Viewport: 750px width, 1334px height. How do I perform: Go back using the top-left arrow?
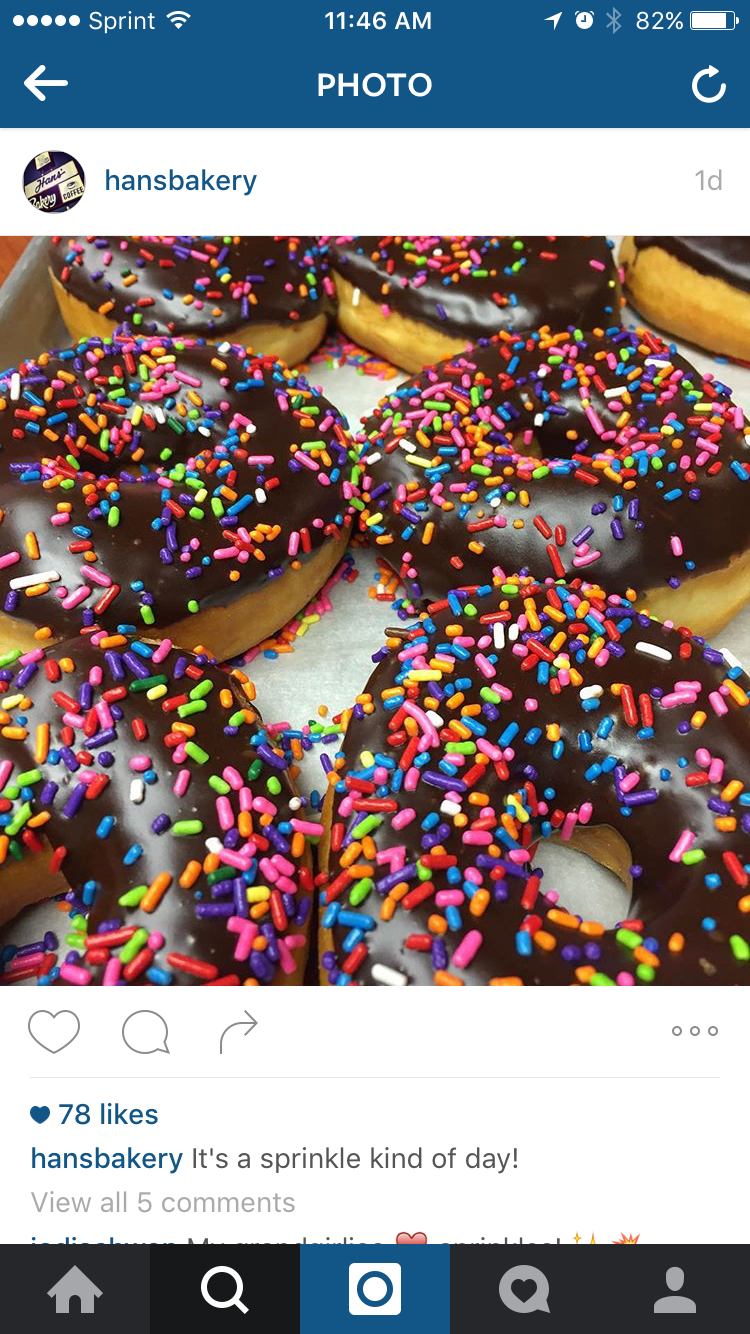point(46,85)
